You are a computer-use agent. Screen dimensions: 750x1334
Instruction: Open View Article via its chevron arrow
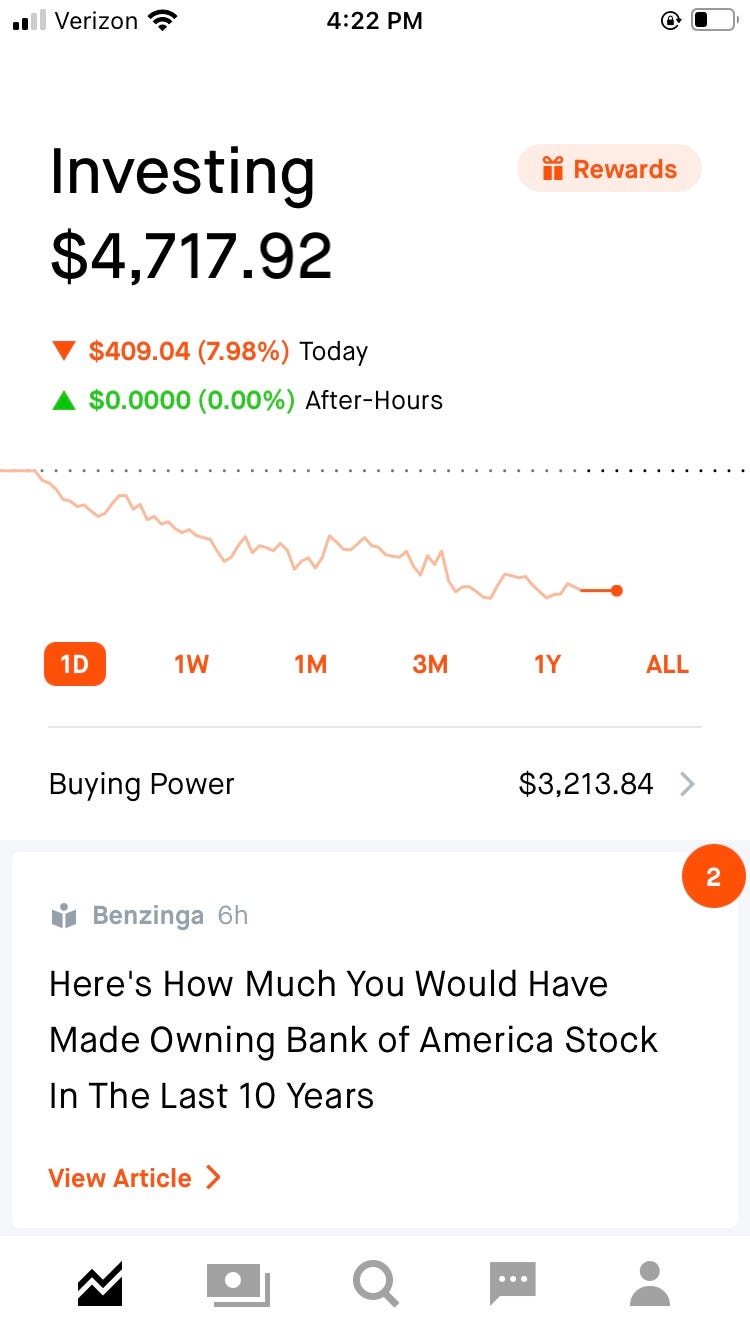click(x=212, y=1178)
